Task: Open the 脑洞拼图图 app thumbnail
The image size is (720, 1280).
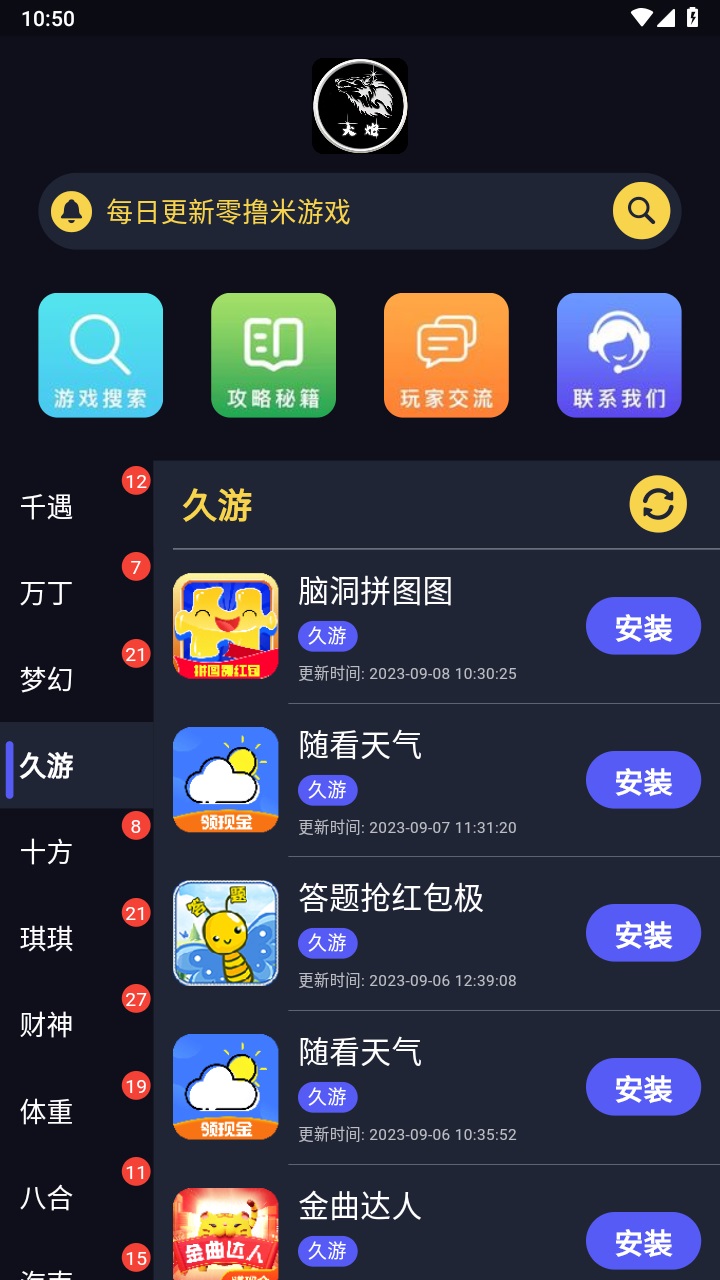Action: point(225,625)
